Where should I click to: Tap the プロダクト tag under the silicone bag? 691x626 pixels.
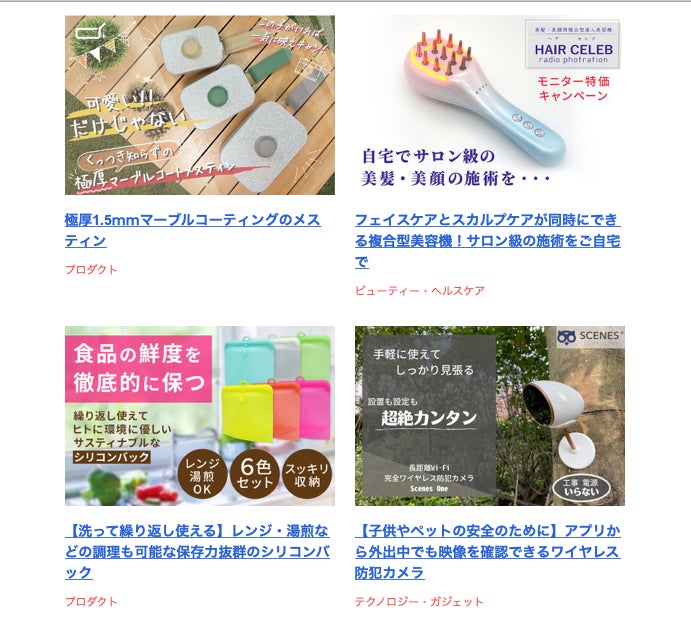point(91,602)
